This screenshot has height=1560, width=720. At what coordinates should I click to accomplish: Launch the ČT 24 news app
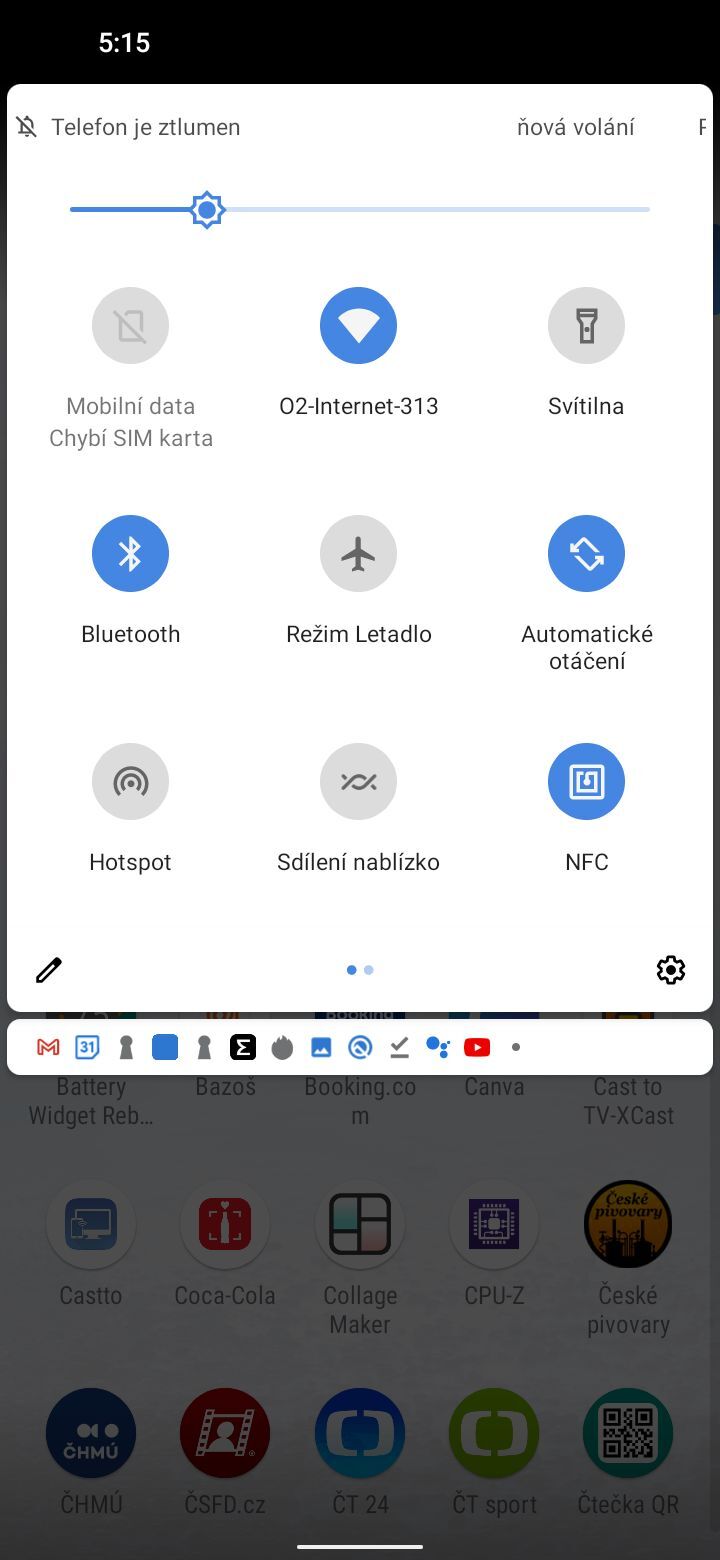click(359, 1433)
